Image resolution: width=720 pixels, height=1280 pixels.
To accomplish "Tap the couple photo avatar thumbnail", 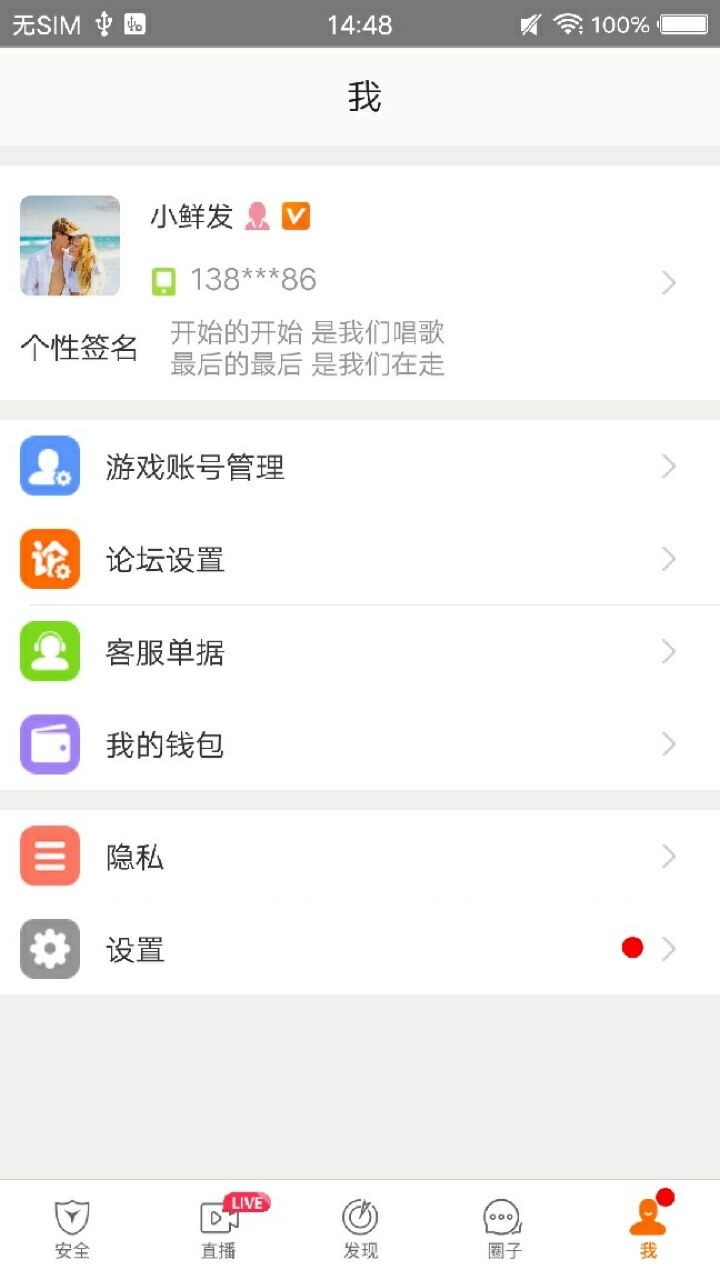I will [x=68, y=245].
